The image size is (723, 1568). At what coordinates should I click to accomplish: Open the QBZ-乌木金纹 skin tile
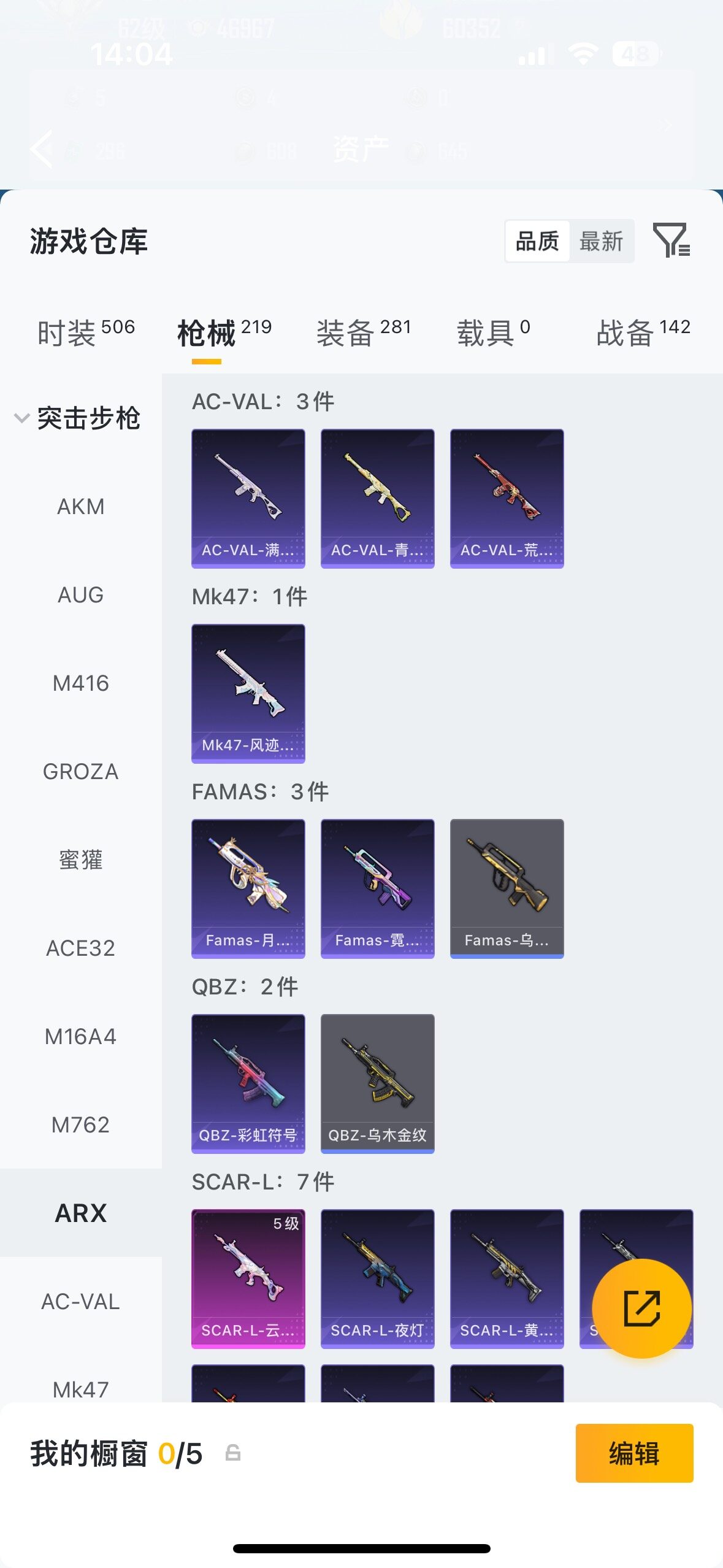pos(378,1084)
